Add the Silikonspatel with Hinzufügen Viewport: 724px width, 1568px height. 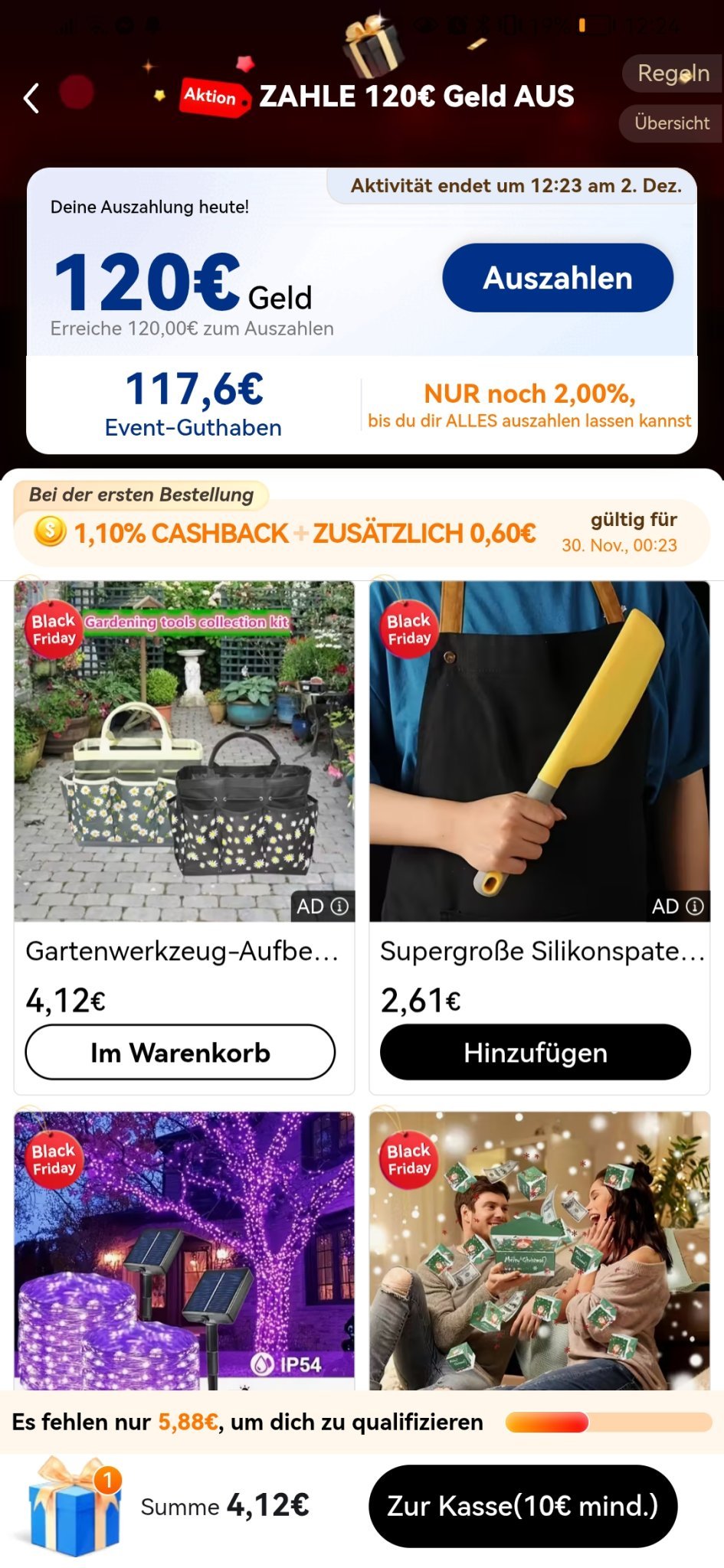pos(535,1052)
